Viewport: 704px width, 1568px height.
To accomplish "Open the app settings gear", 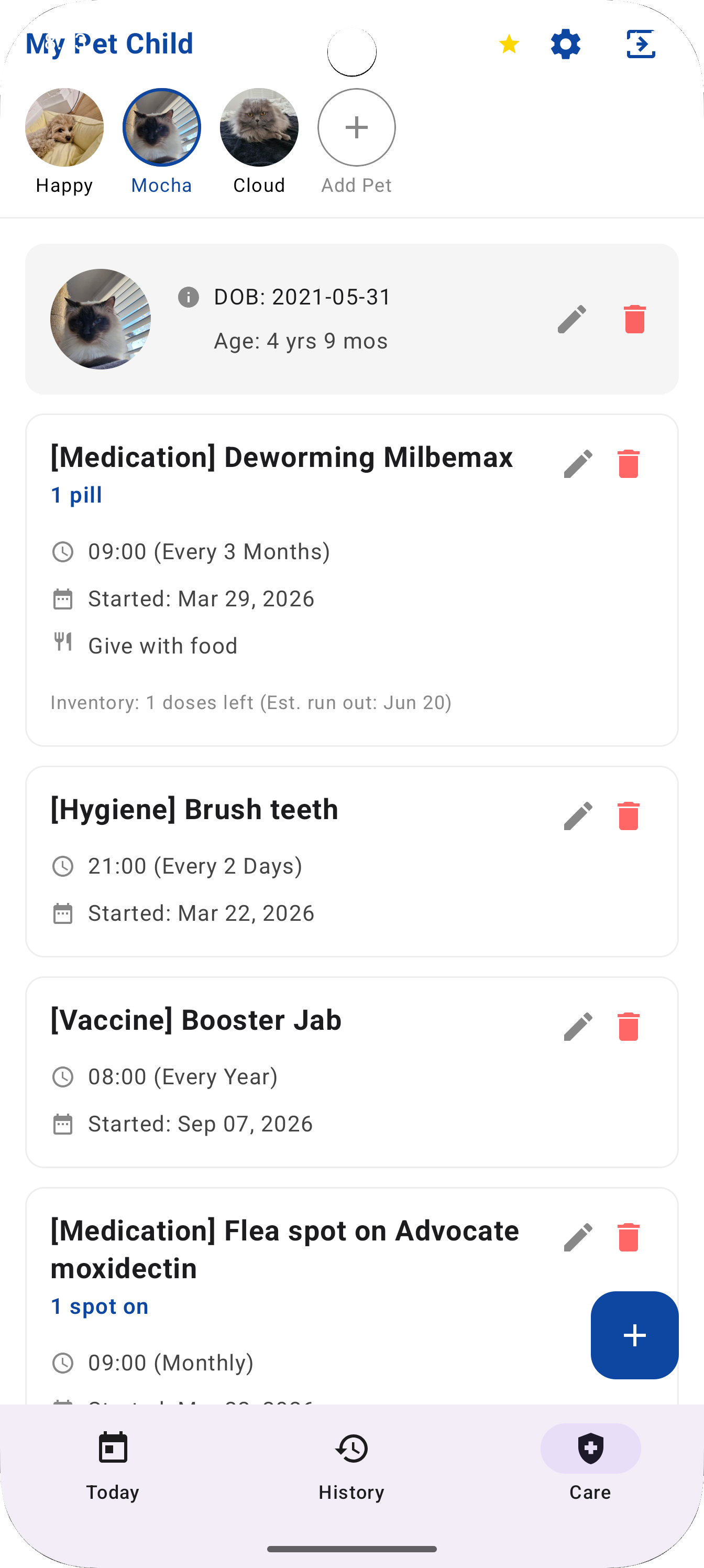I will point(565,44).
